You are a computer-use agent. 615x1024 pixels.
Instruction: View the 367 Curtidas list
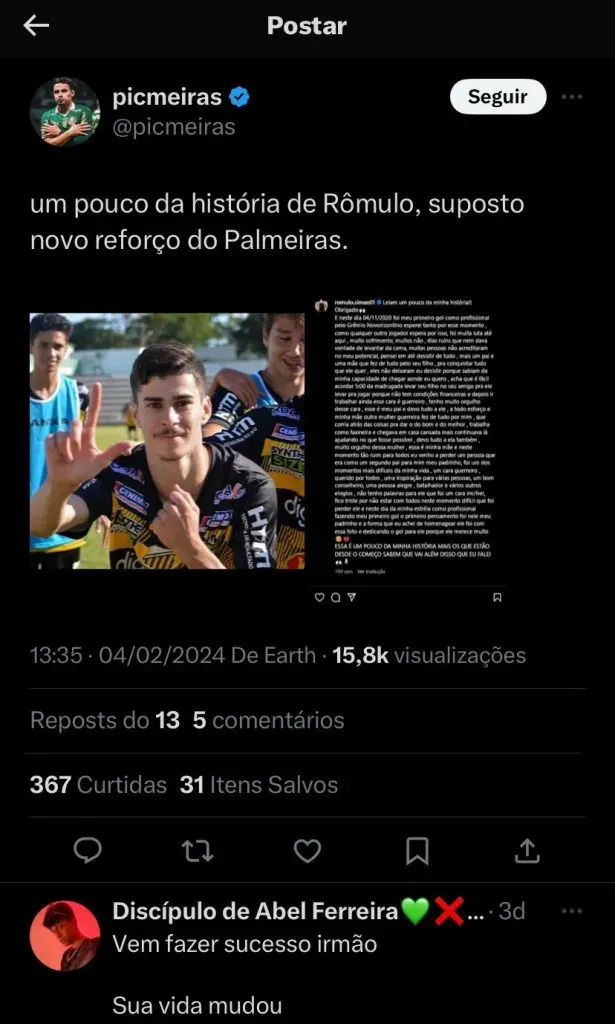tap(98, 785)
